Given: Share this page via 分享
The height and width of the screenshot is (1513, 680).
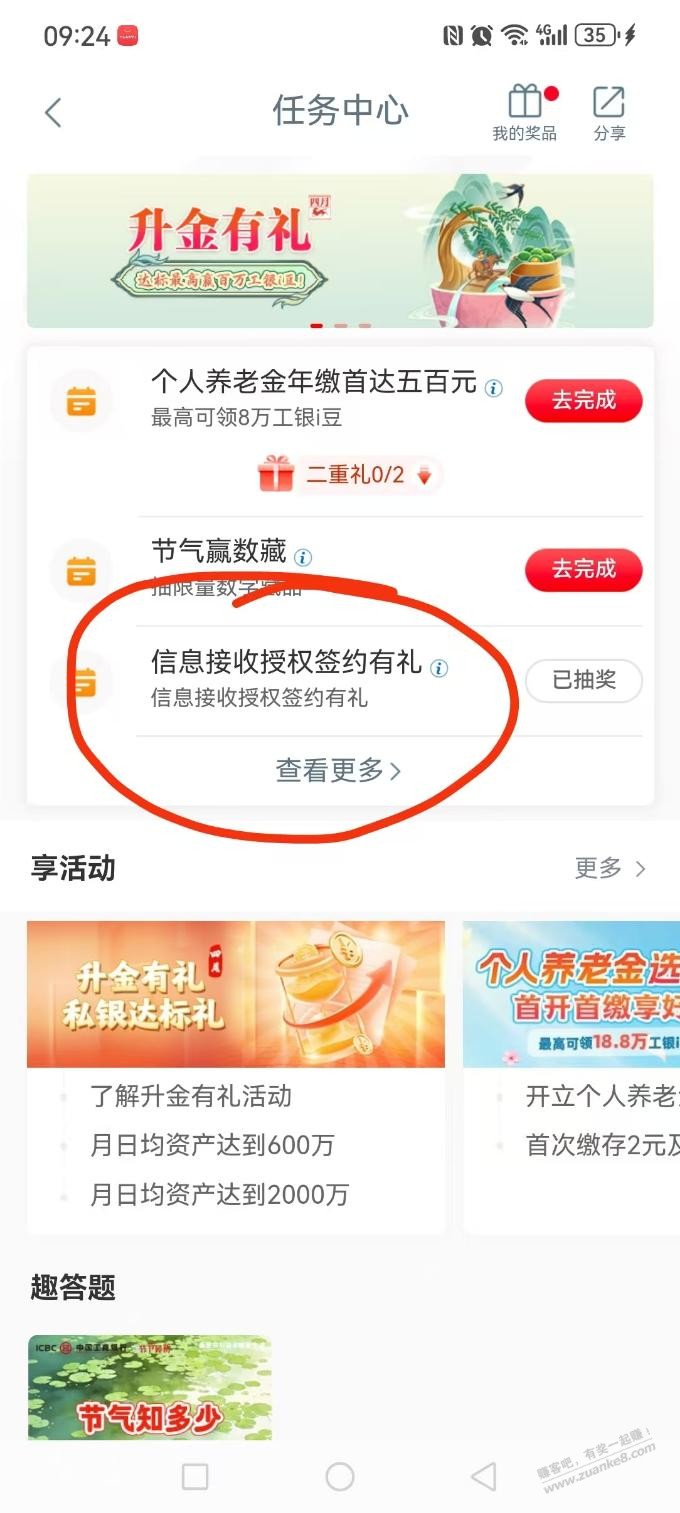Looking at the screenshot, I should [609, 112].
